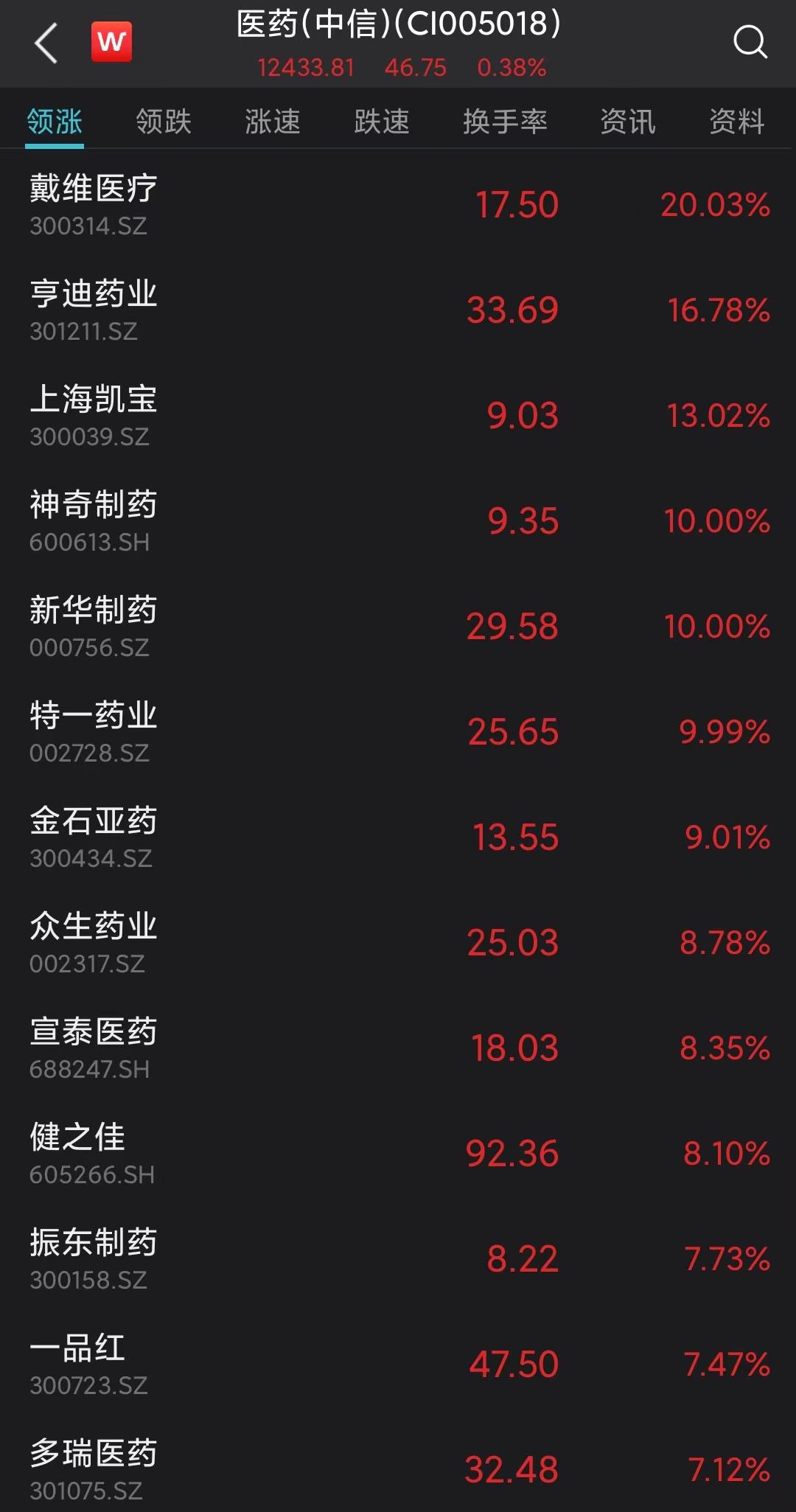Select the 跌速 tab
Viewport: 796px width, 1512px height.
pos(381,122)
